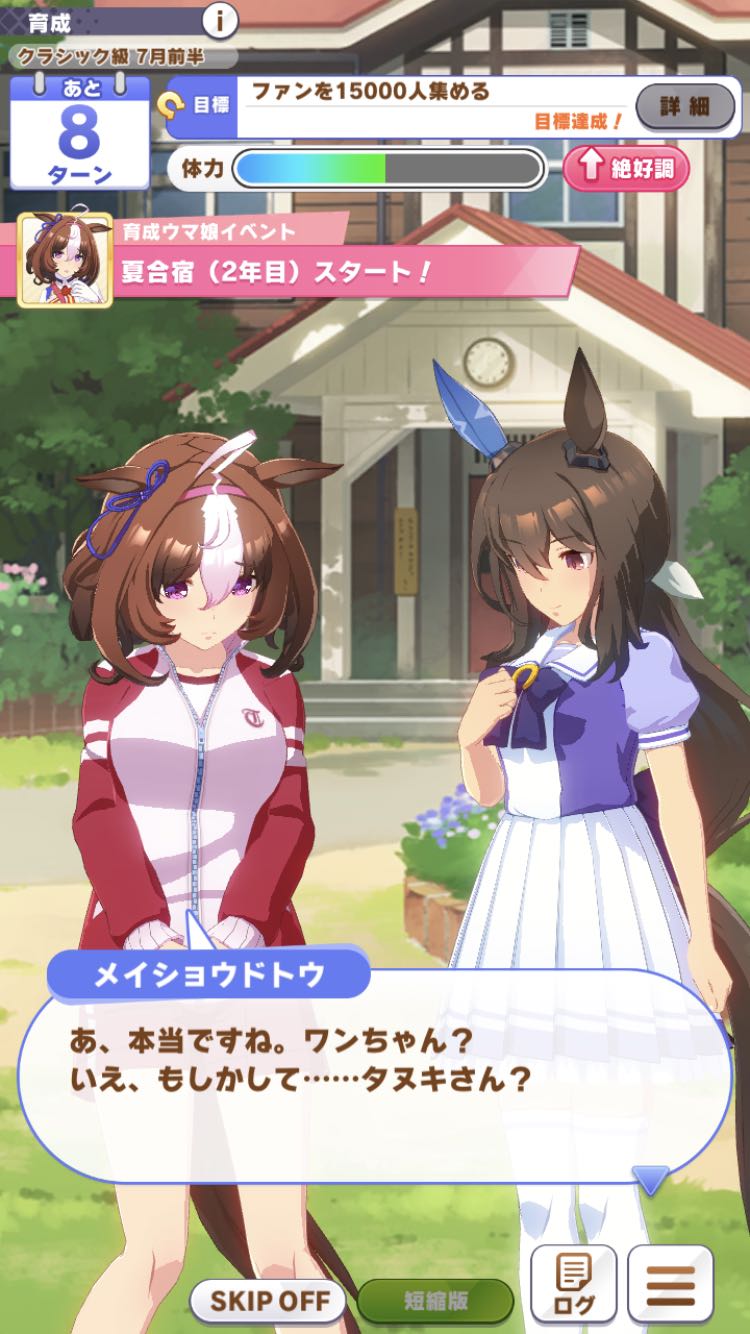Switch to the 短縮版 shortened event mode
The width and height of the screenshot is (750, 1334).
(436, 1301)
